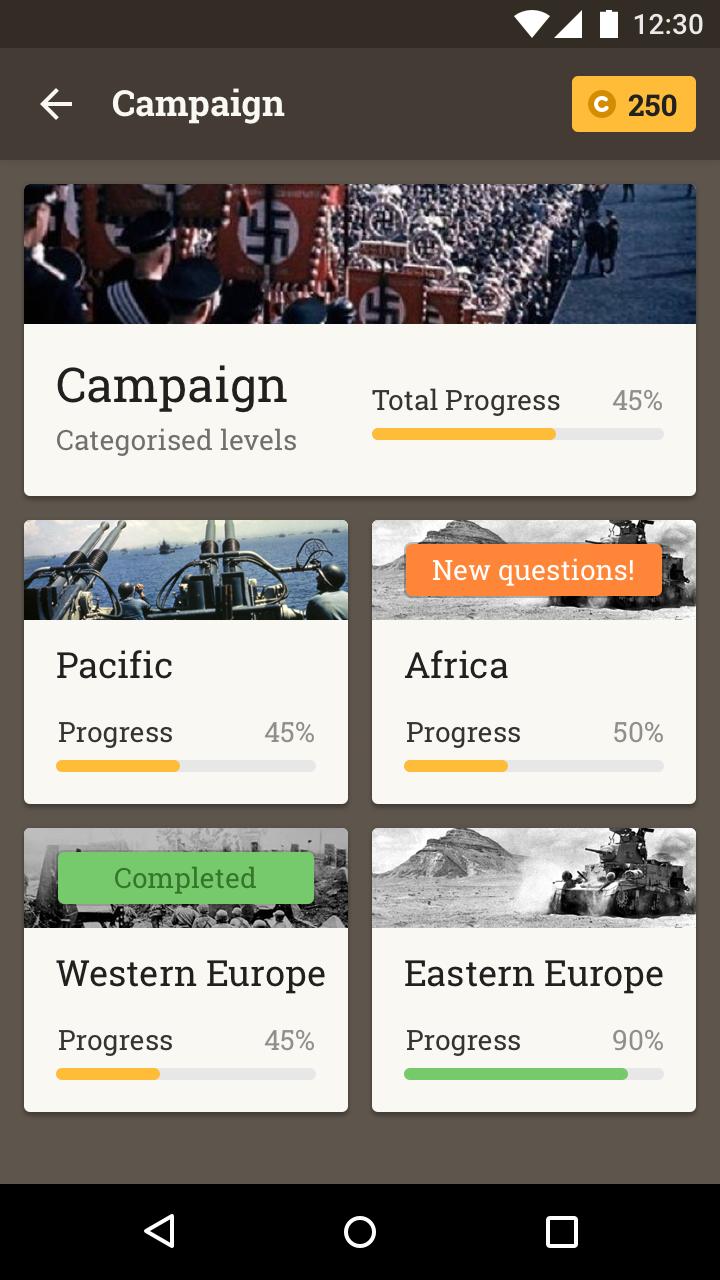The image size is (720, 1280).
Task: Open the 250 coins balance button
Action: (633, 104)
